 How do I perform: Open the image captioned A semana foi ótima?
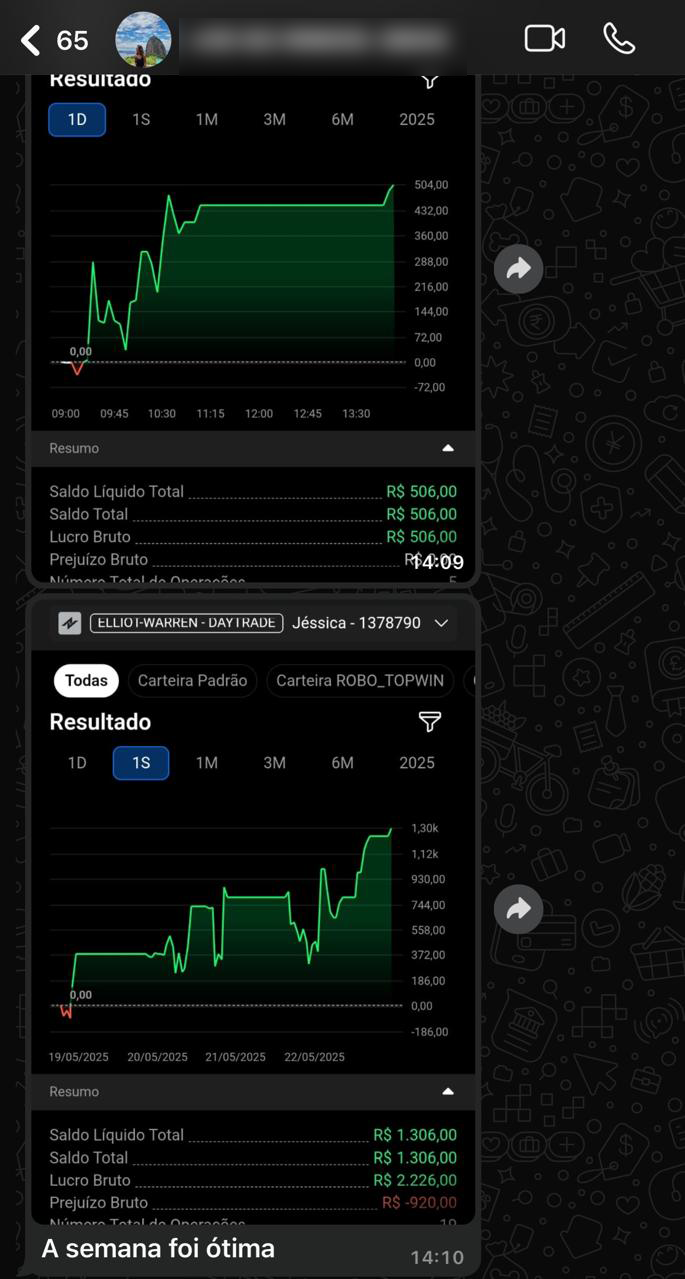[x=253, y=911]
